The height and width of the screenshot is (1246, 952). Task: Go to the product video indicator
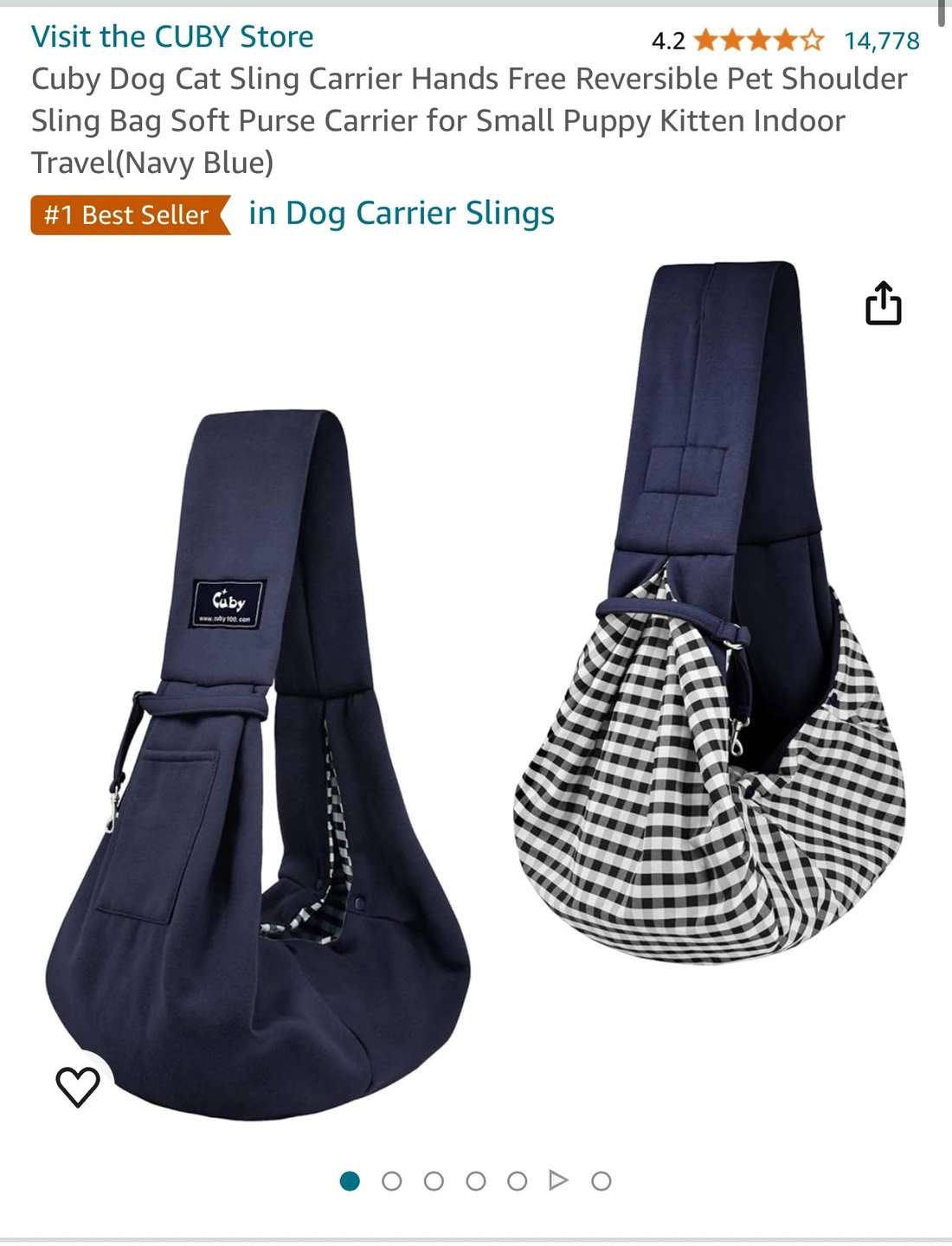(559, 1180)
